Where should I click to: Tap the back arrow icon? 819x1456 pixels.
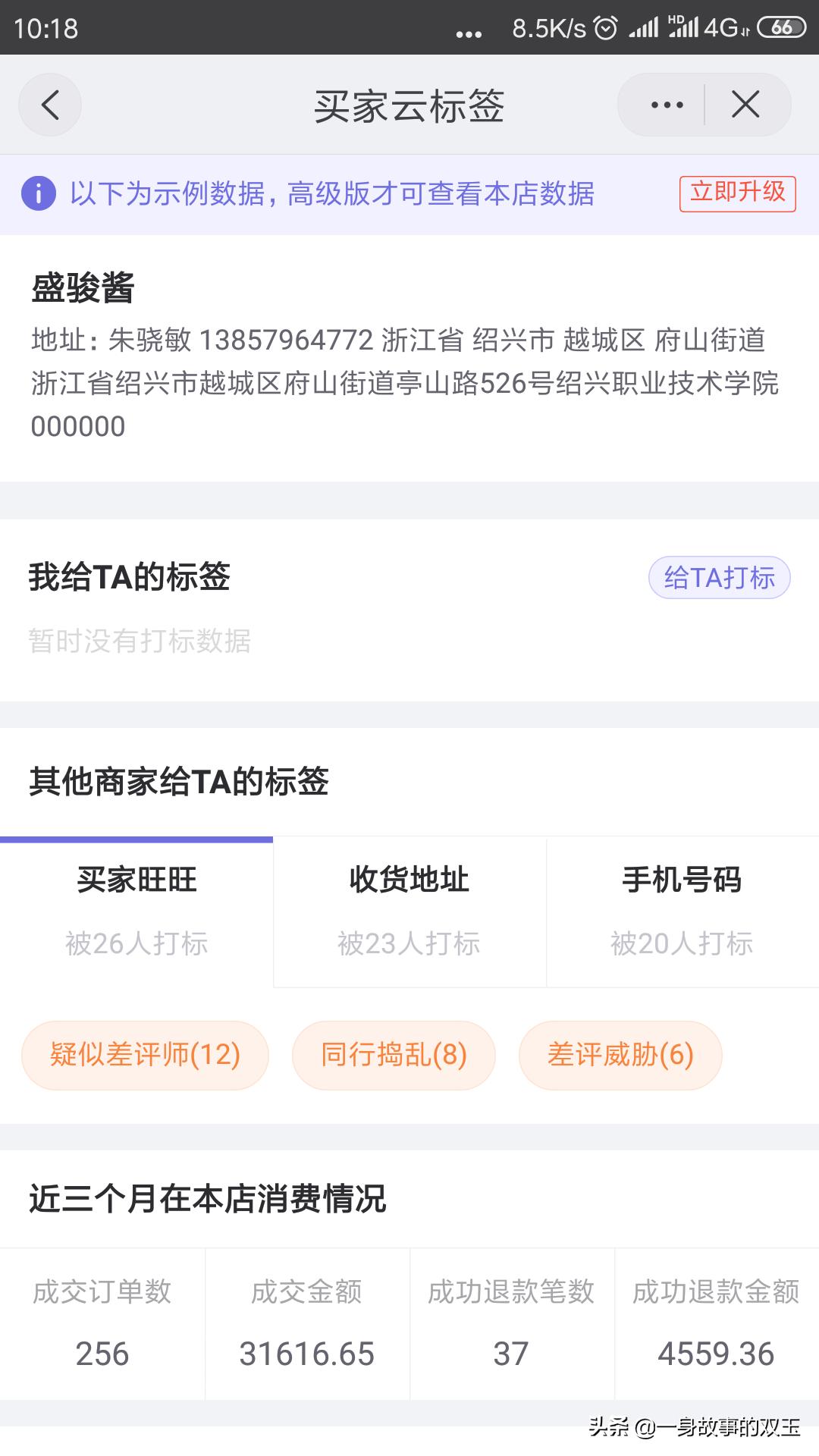pos(49,105)
